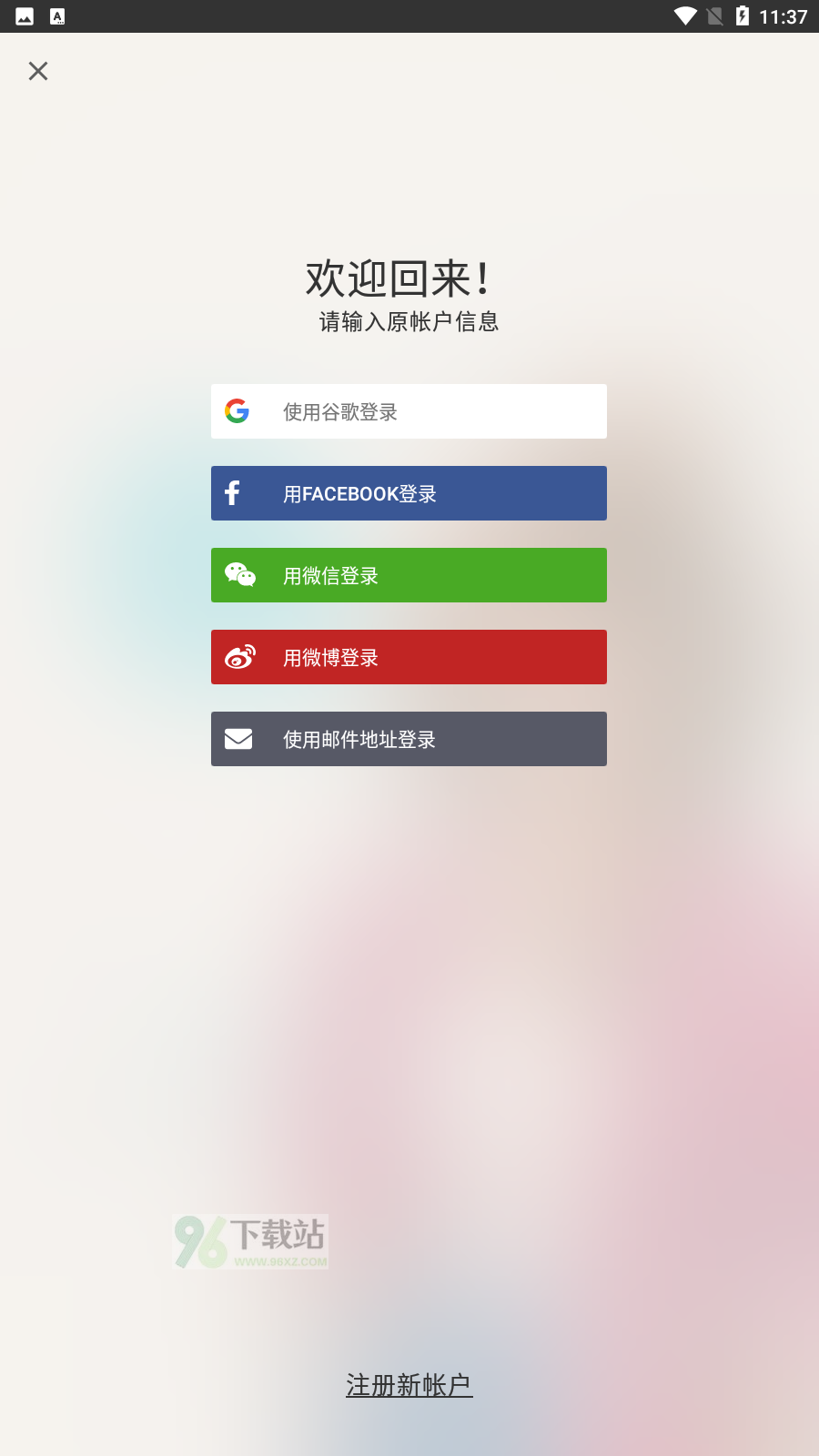Log in with Facebook
The height and width of the screenshot is (1456, 819).
pyautogui.click(x=409, y=493)
